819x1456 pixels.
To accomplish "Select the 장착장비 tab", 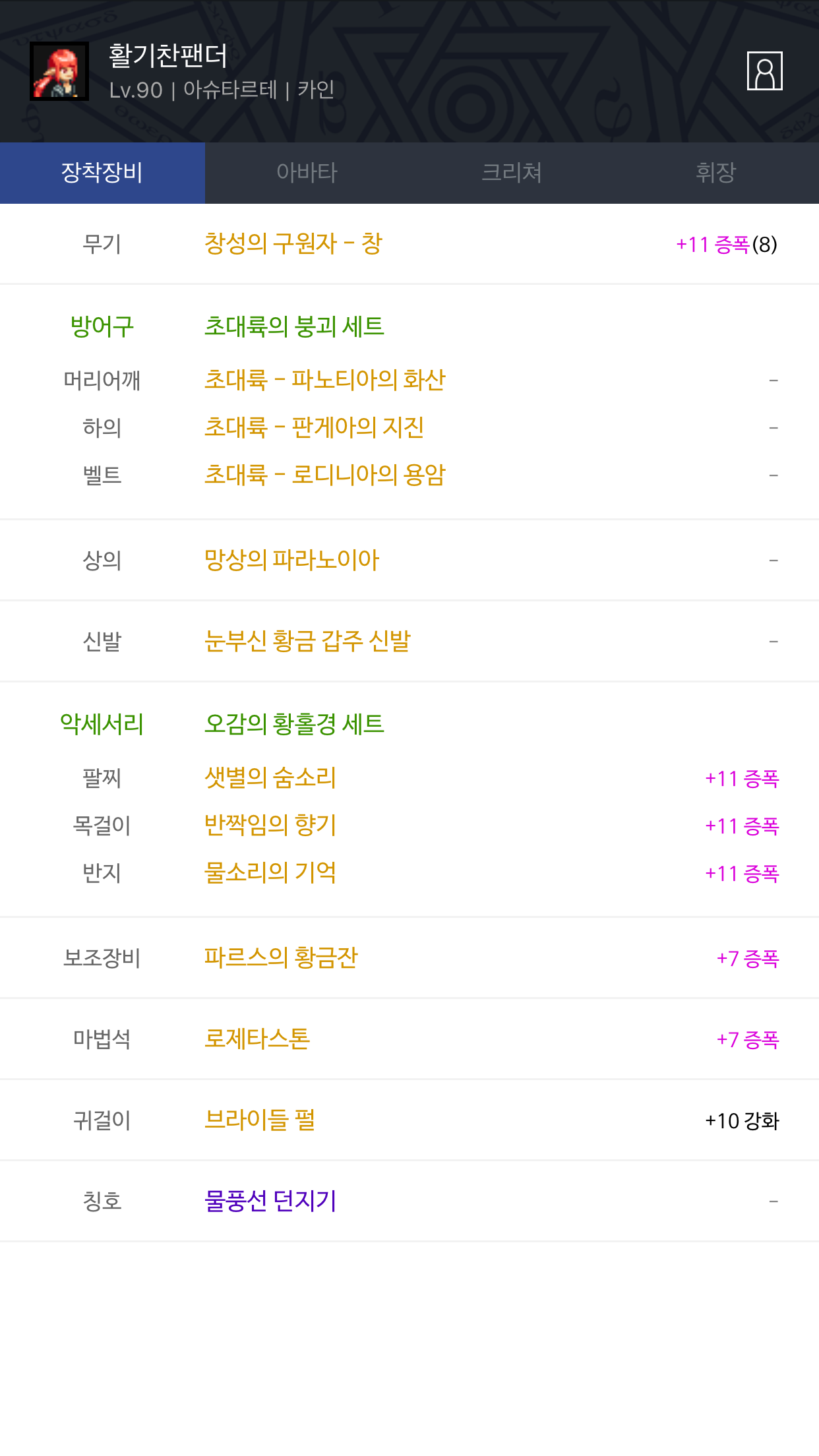I will (102, 173).
